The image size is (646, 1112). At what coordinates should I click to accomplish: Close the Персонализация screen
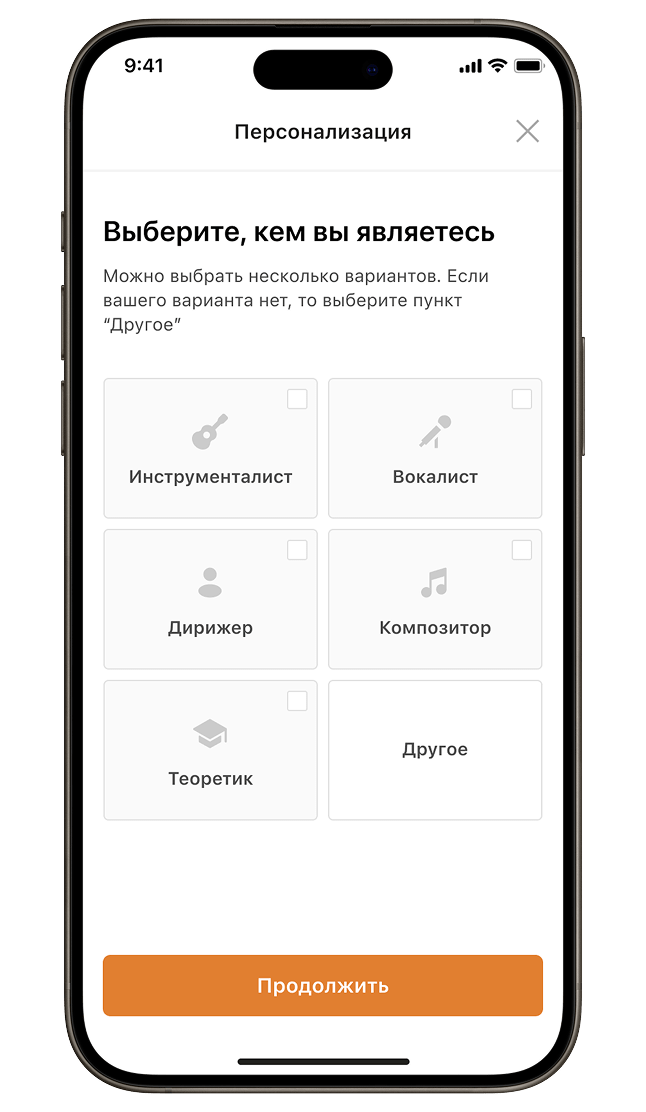pyautogui.click(x=527, y=131)
